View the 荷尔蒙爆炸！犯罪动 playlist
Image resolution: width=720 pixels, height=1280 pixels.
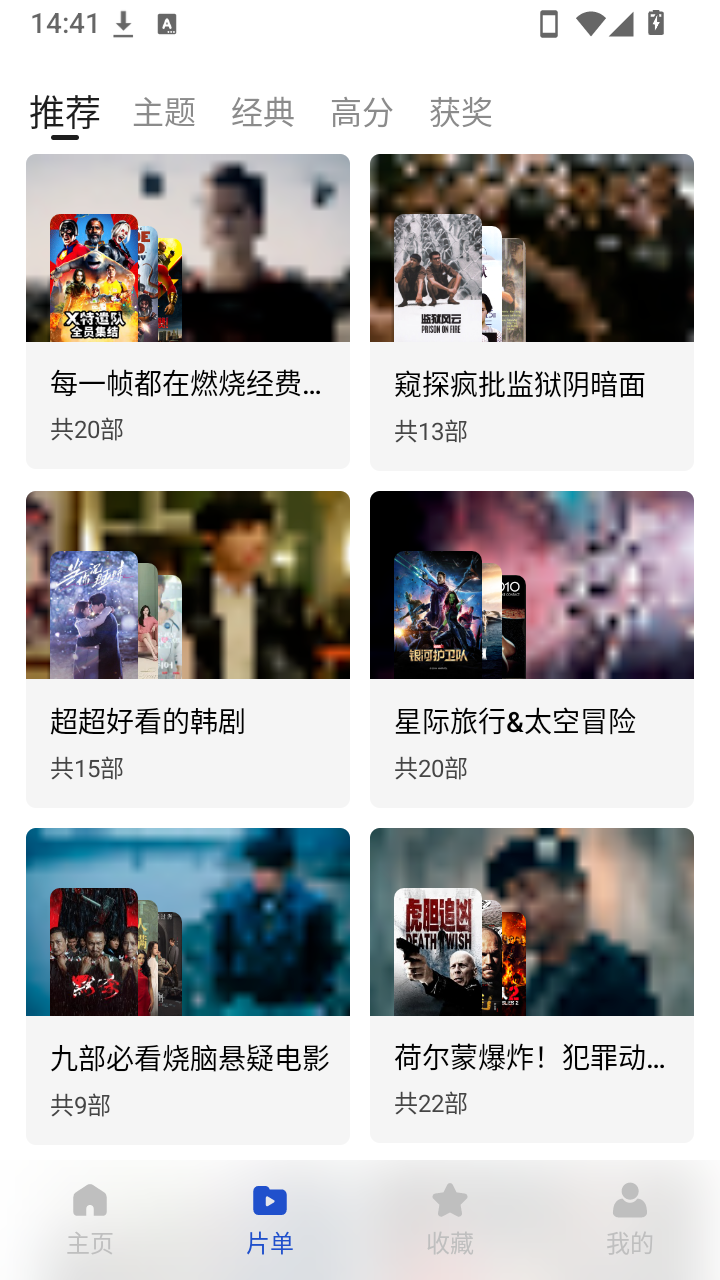point(532,985)
